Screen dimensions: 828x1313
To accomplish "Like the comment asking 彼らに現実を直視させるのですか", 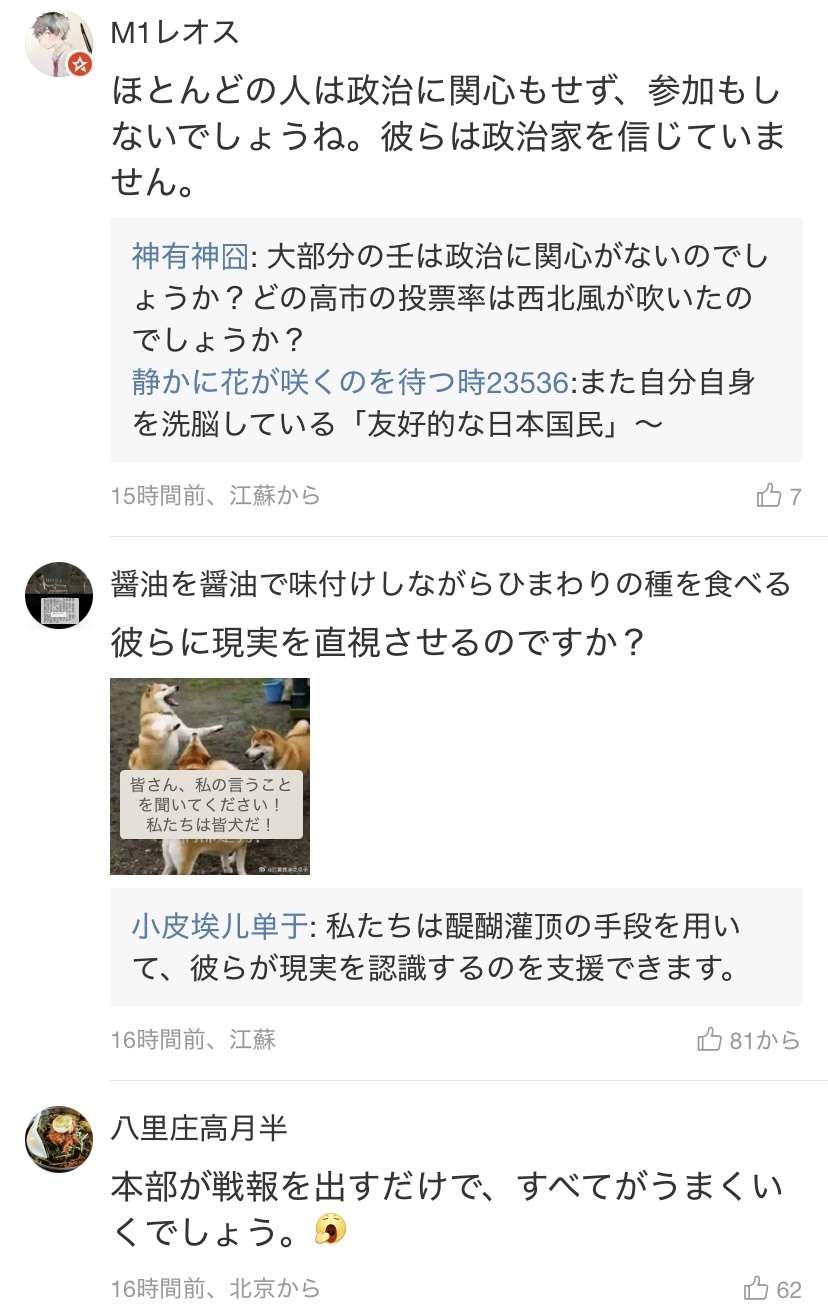I will coord(711,1040).
